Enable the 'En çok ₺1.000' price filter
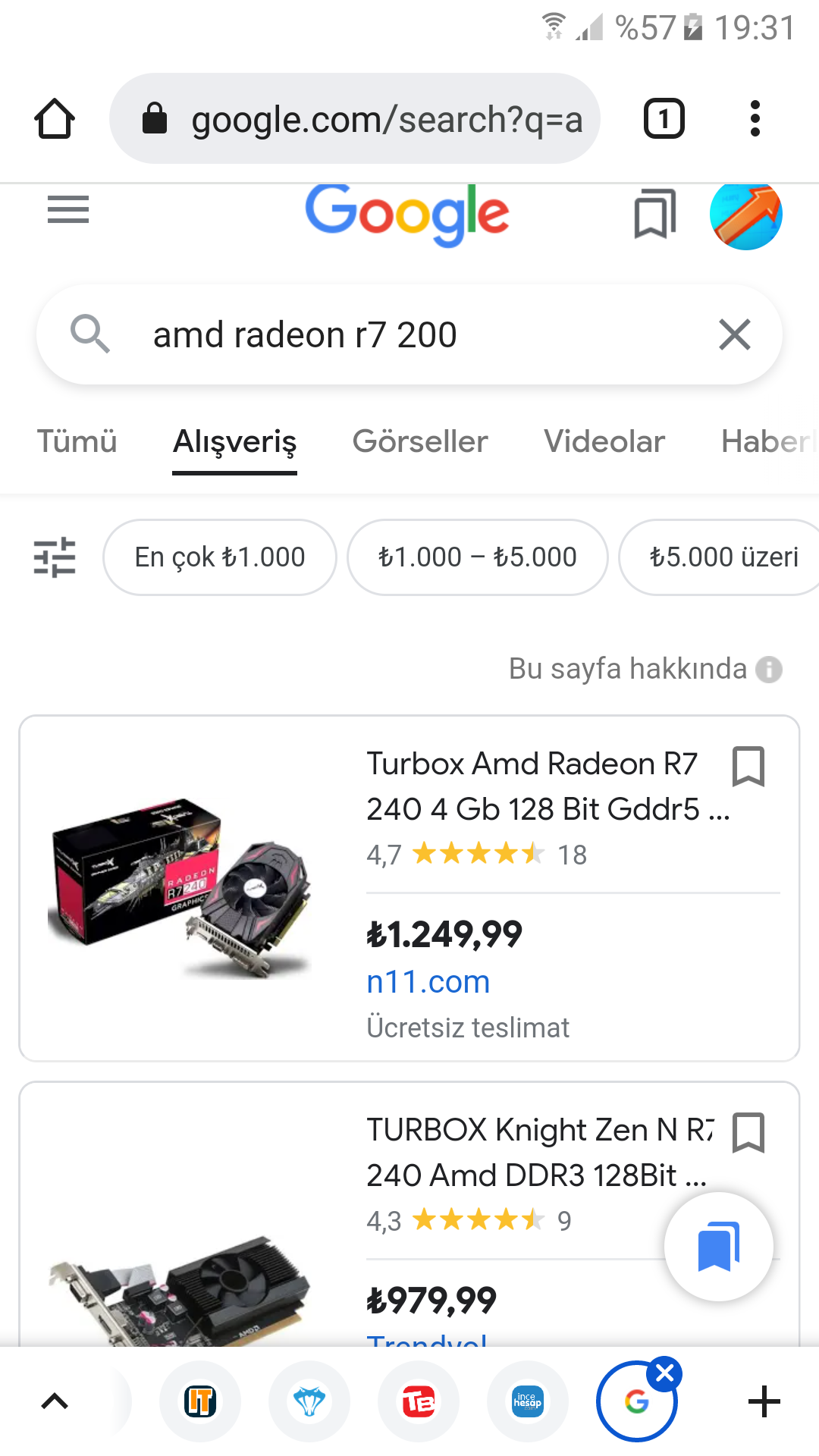The width and height of the screenshot is (819, 1456). pyautogui.click(x=219, y=557)
